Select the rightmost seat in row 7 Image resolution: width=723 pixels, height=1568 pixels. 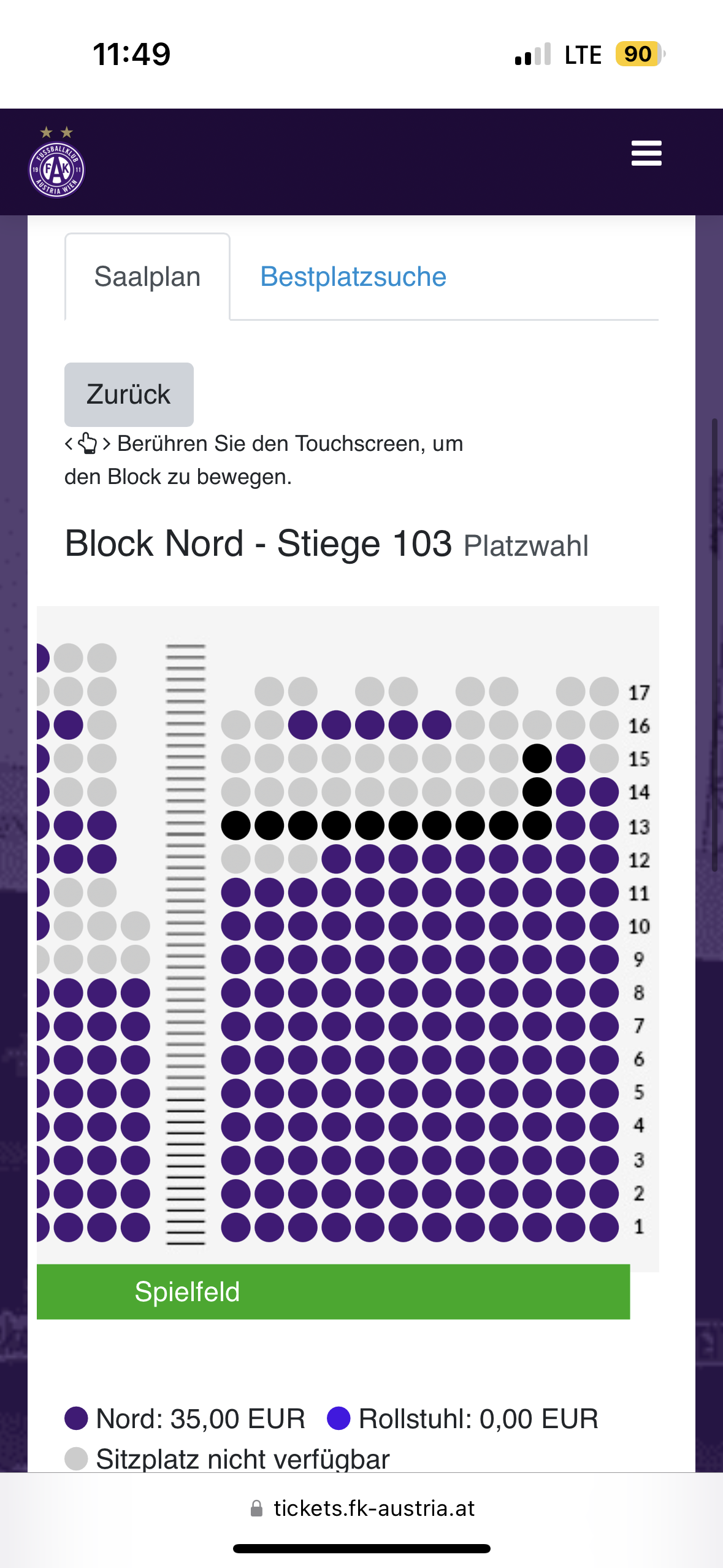click(604, 1026)
